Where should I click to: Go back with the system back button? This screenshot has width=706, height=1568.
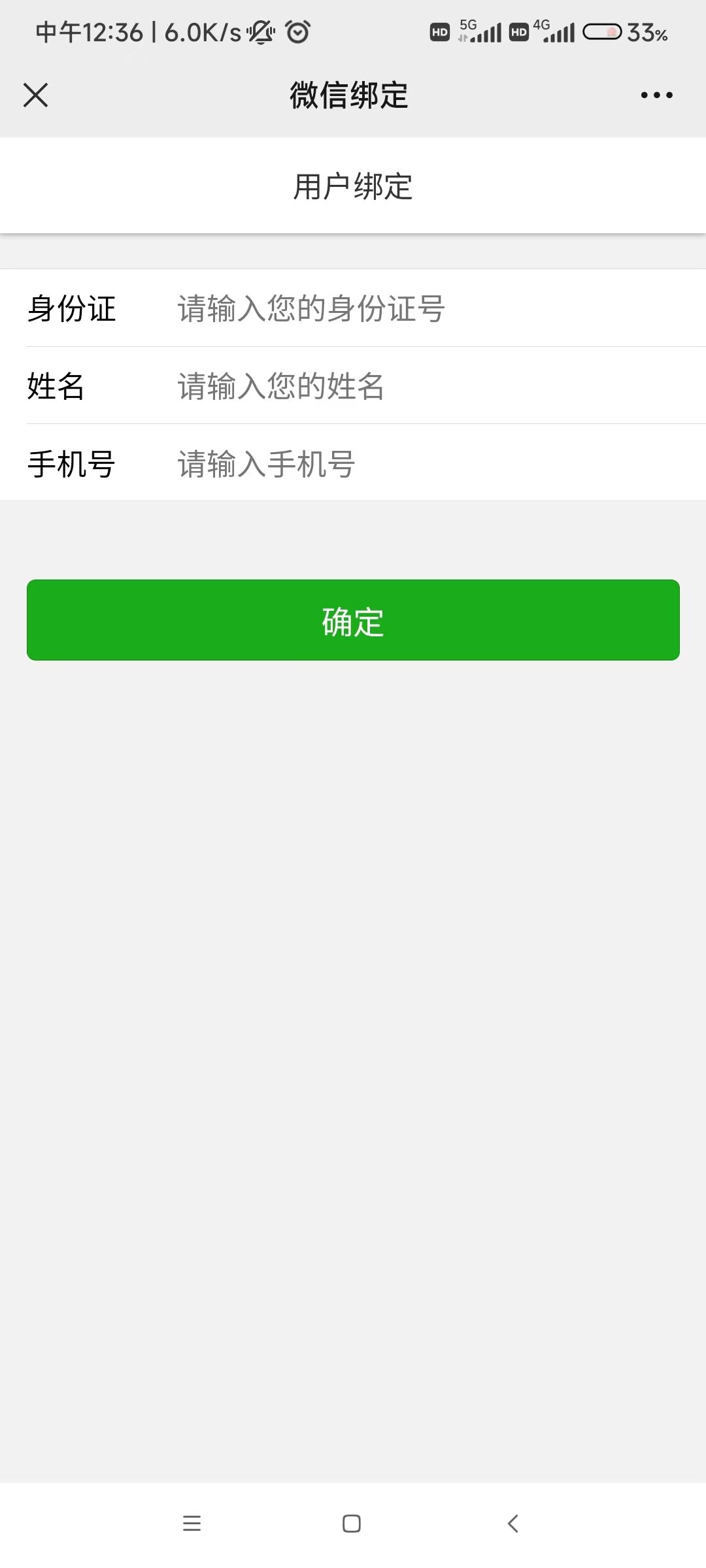pyautogui.click(x=513, y=1524)
